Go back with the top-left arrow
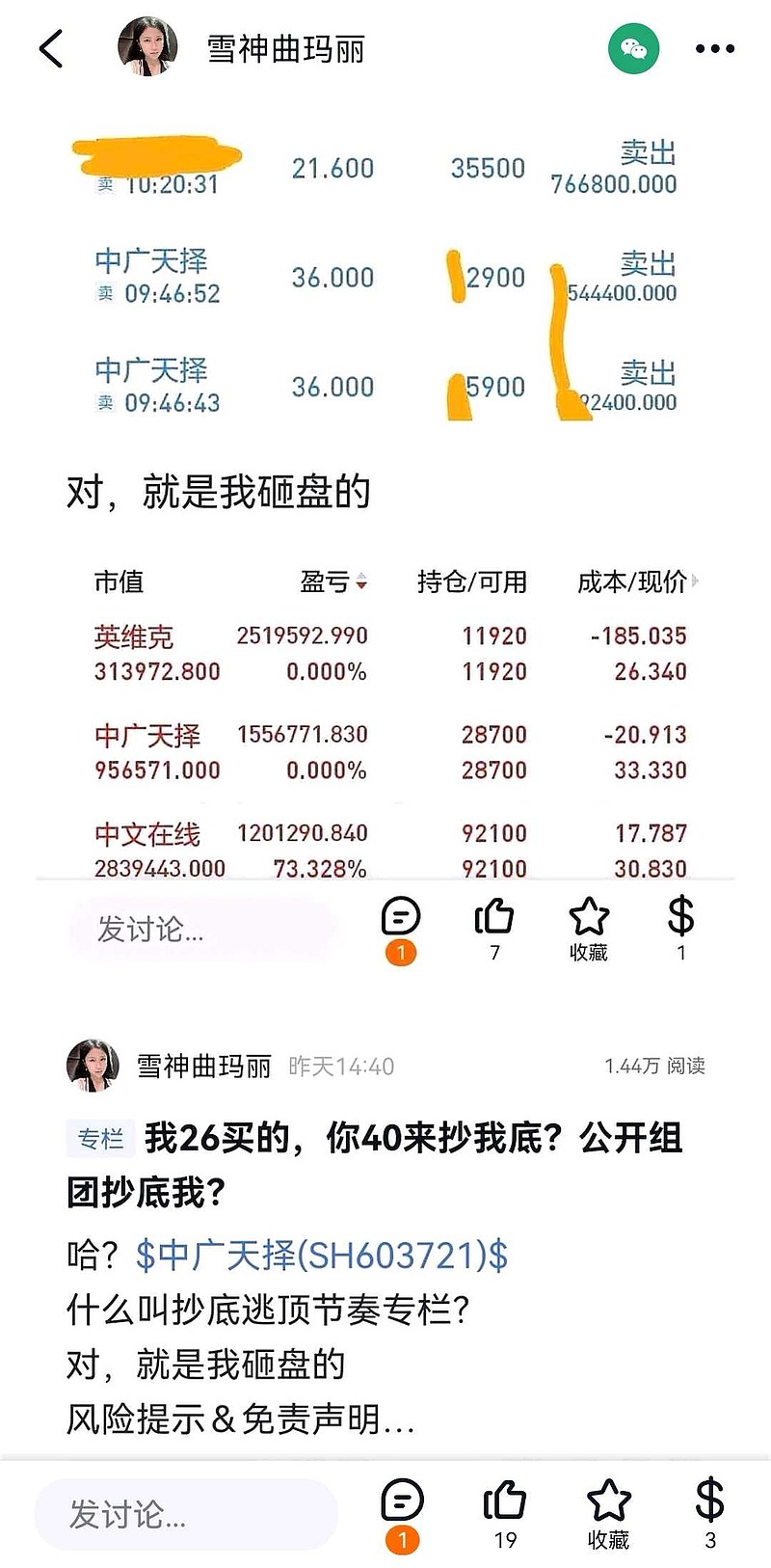 (x=51, y=48)
